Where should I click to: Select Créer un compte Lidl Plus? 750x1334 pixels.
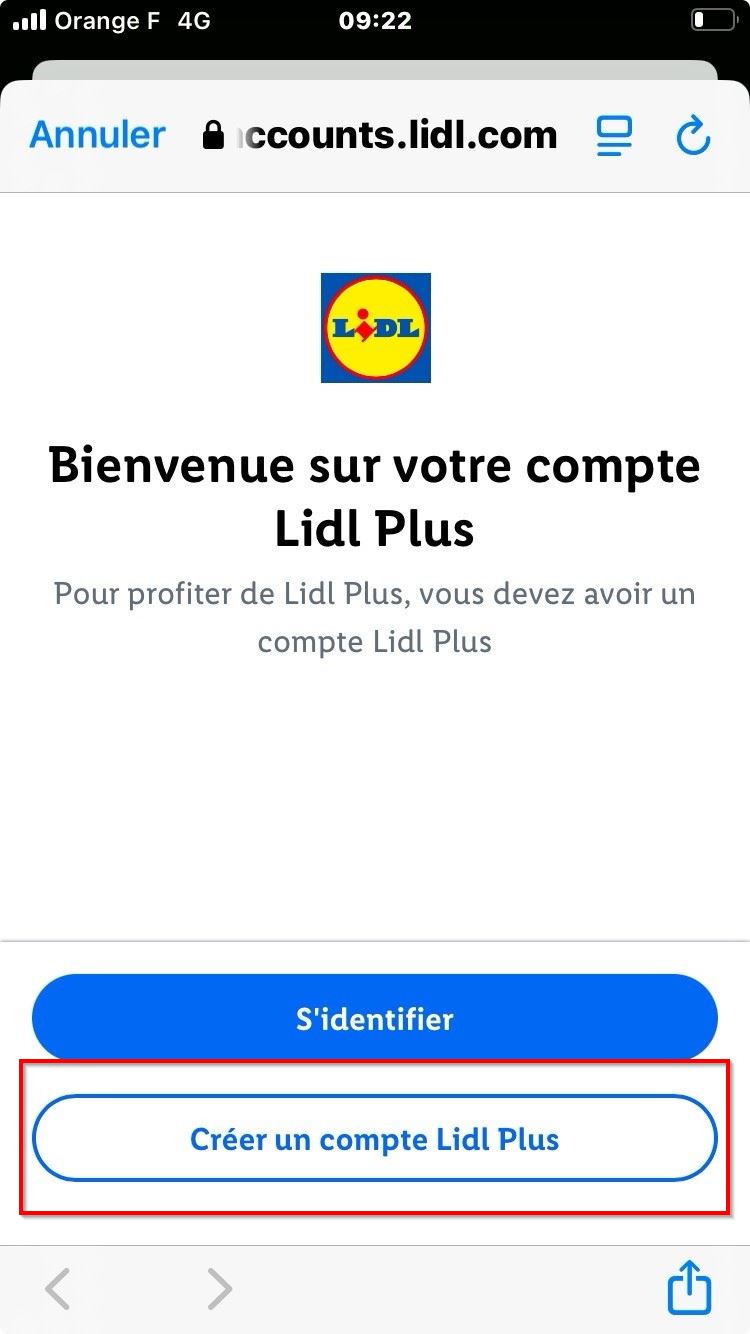click(375, 1139)
